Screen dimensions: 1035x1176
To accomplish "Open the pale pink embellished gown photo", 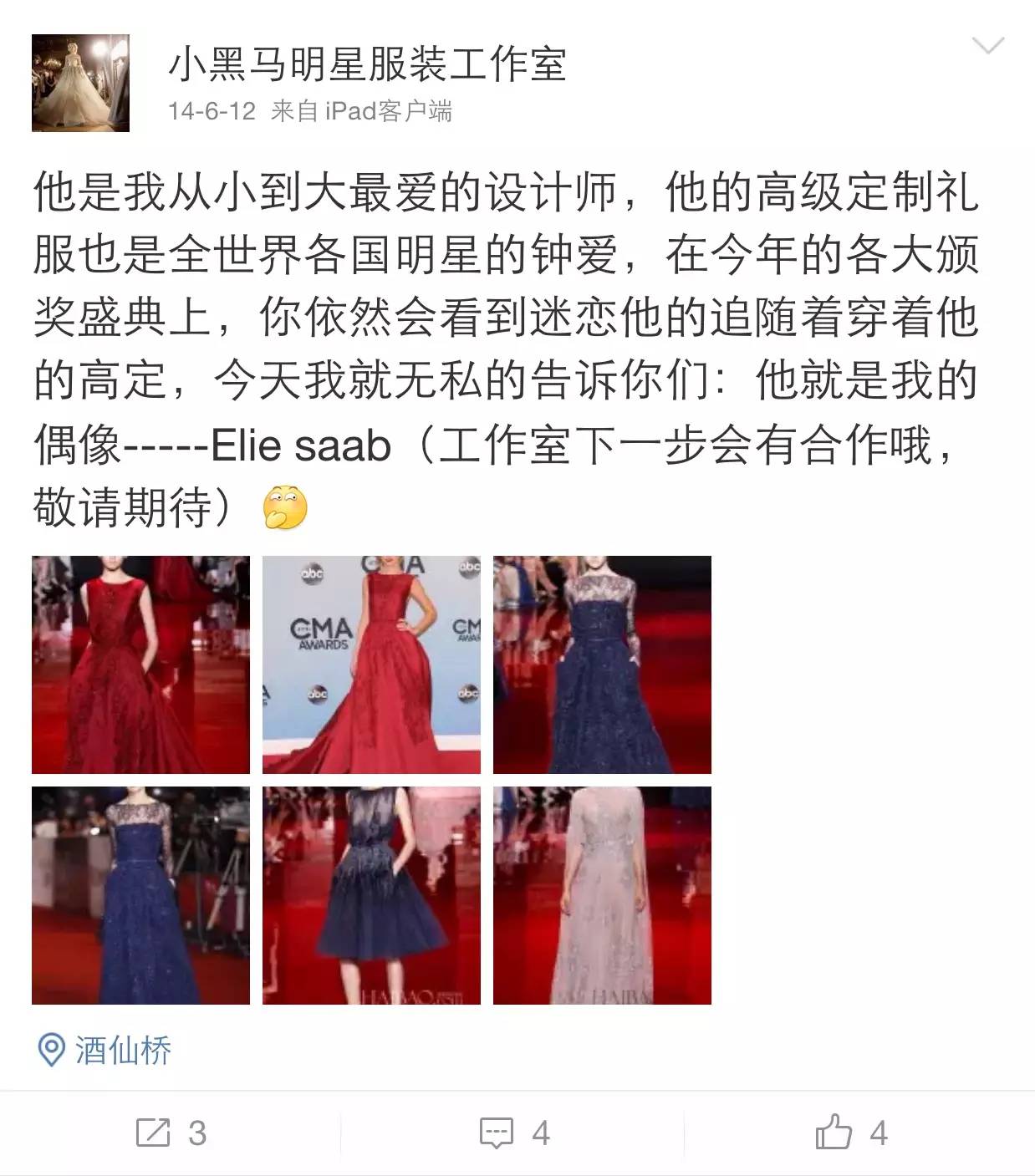I will point(602,895).
